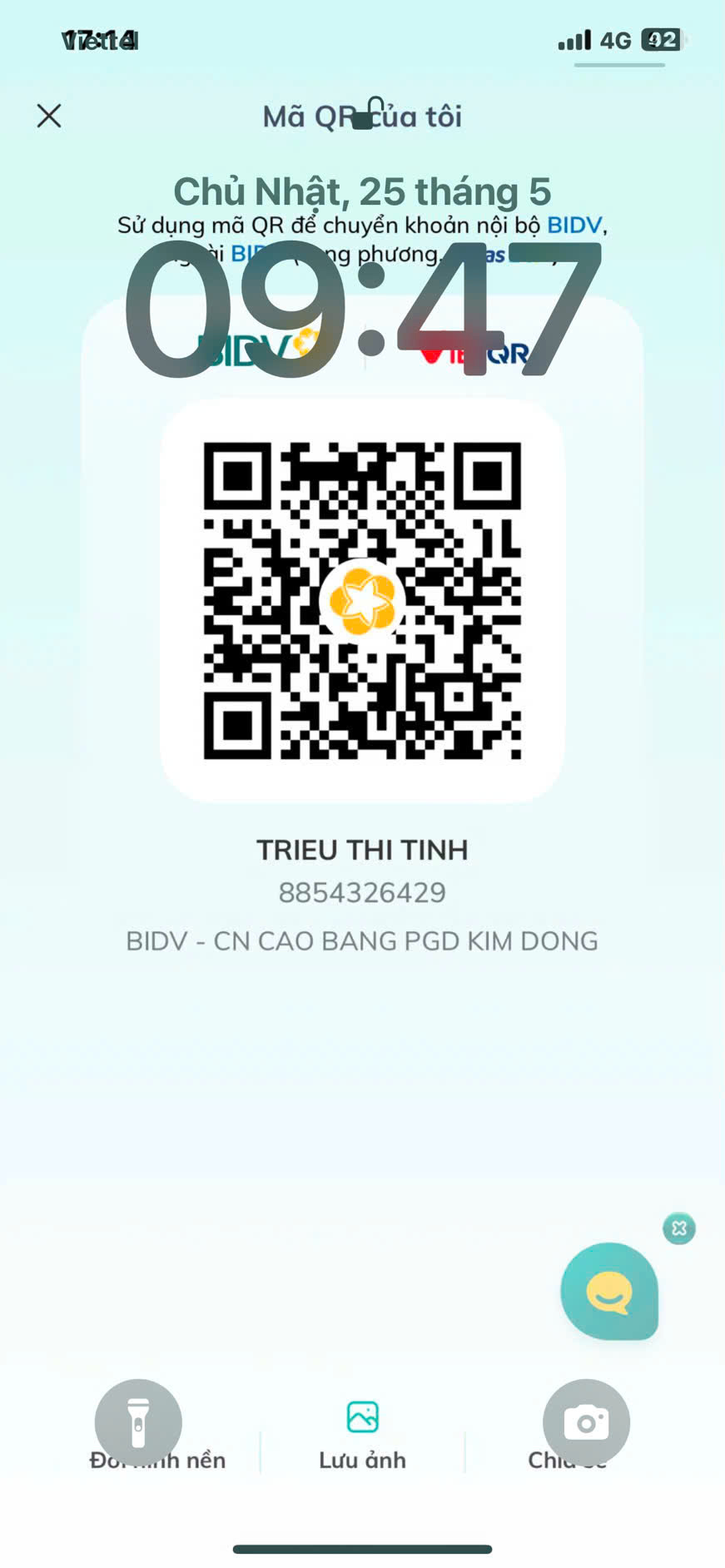The image size is (725, 1568).
Task: Open the lock screen camera shortcut
Action: point(586,1422)
